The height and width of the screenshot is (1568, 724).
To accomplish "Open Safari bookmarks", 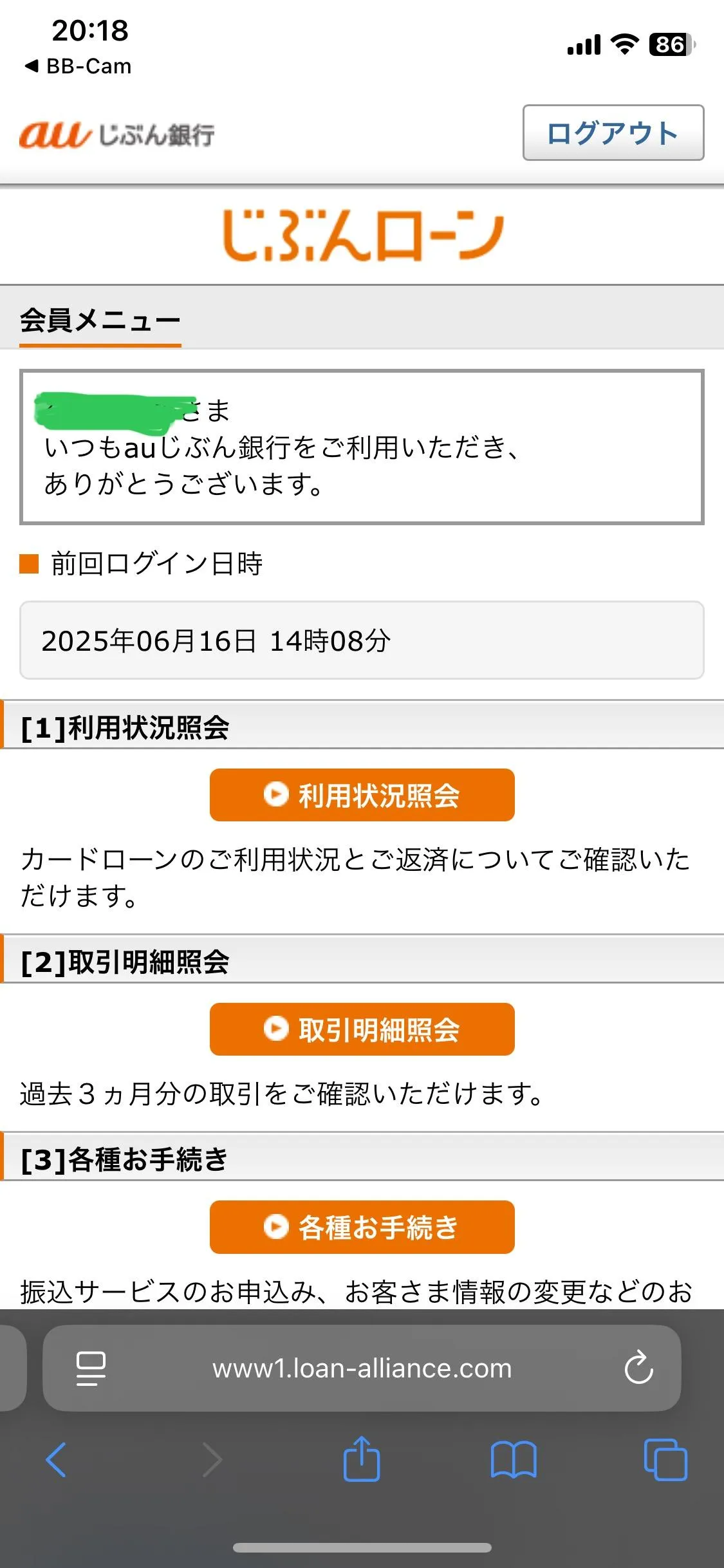I will (x=513, y=1460).
